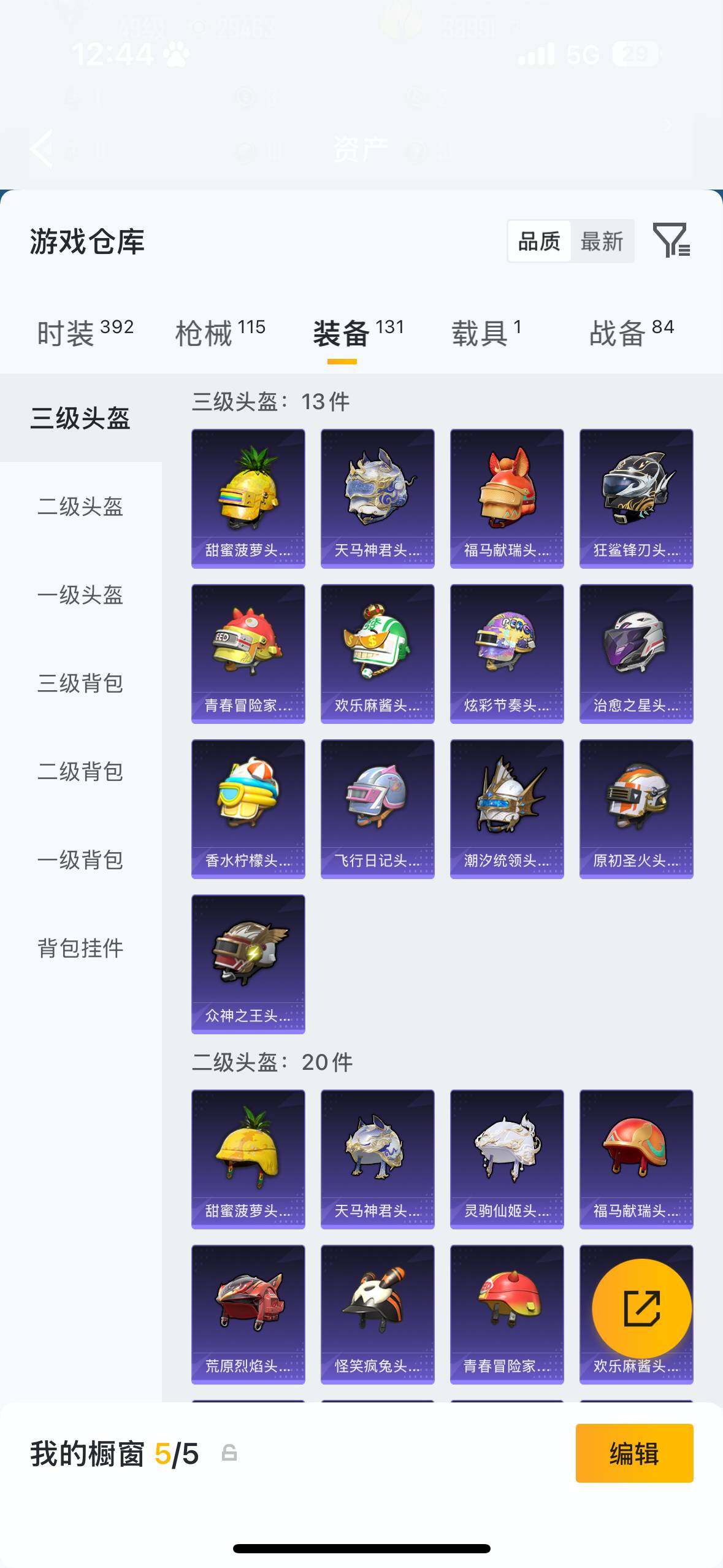The image size is (723, 1568).
Task: Toggle sorting to 品质
Action: 538,241
